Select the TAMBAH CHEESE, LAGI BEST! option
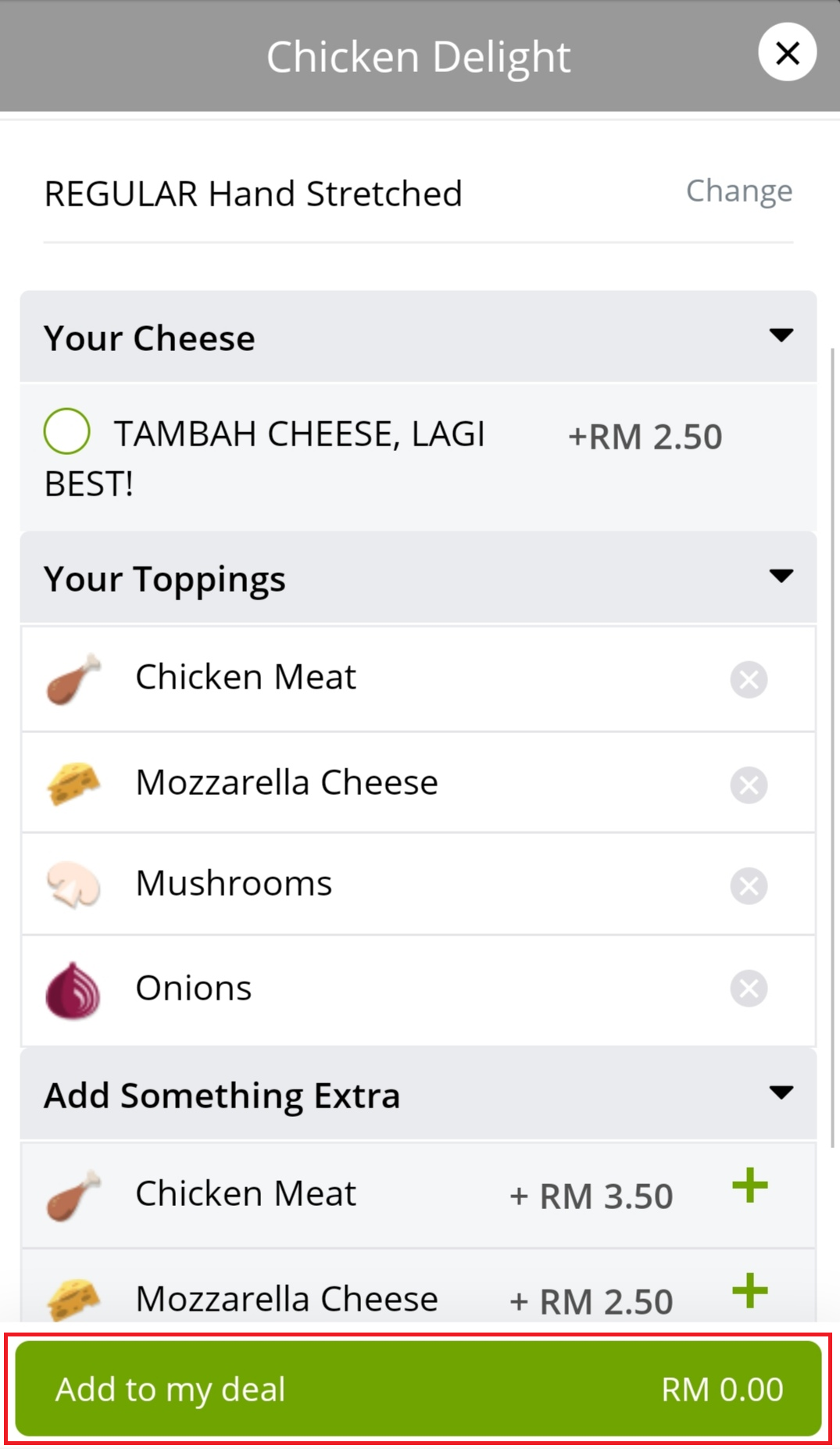The height and width of the screenshot is (1449, 840). click(67, 431)
